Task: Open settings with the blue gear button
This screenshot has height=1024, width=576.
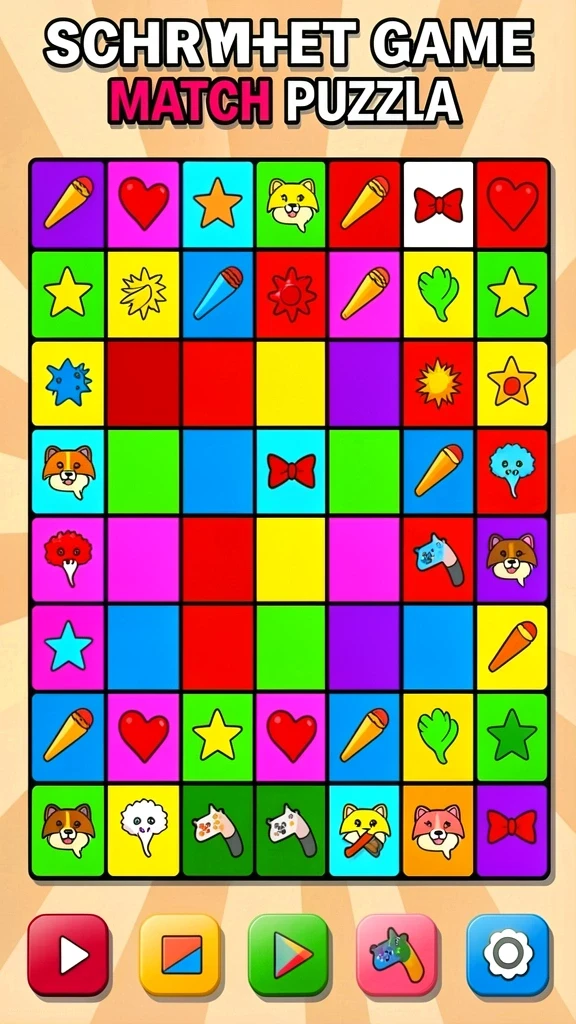Action: 508,954
